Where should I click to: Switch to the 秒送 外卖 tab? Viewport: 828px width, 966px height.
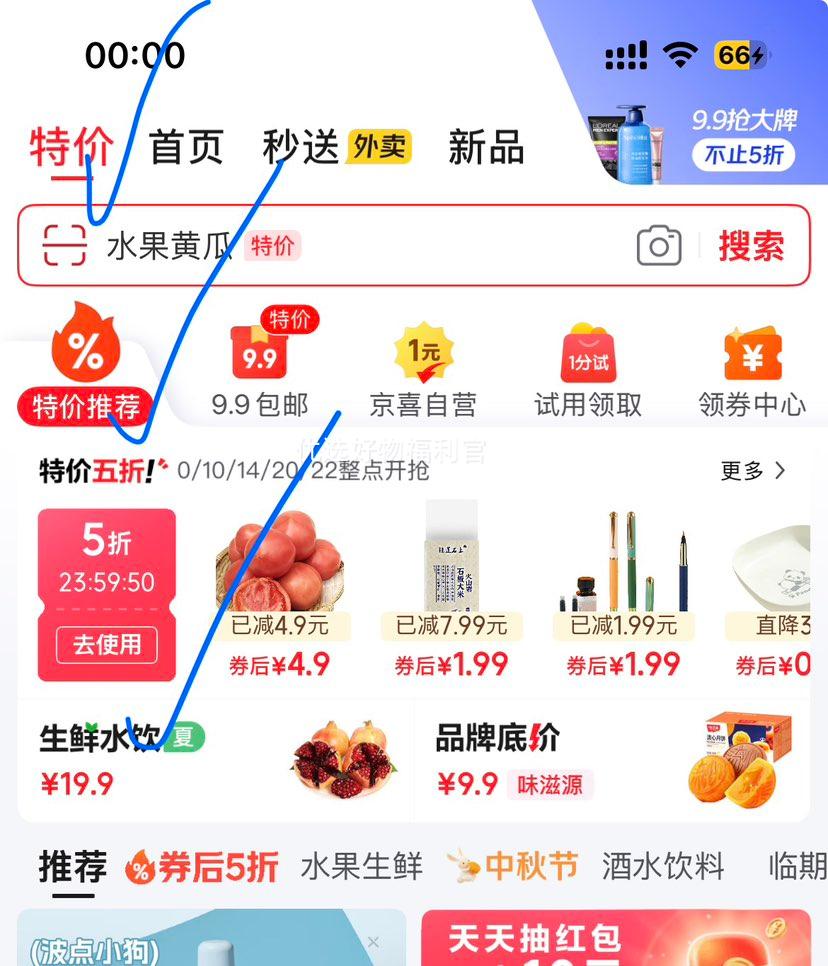coord(336,148)
